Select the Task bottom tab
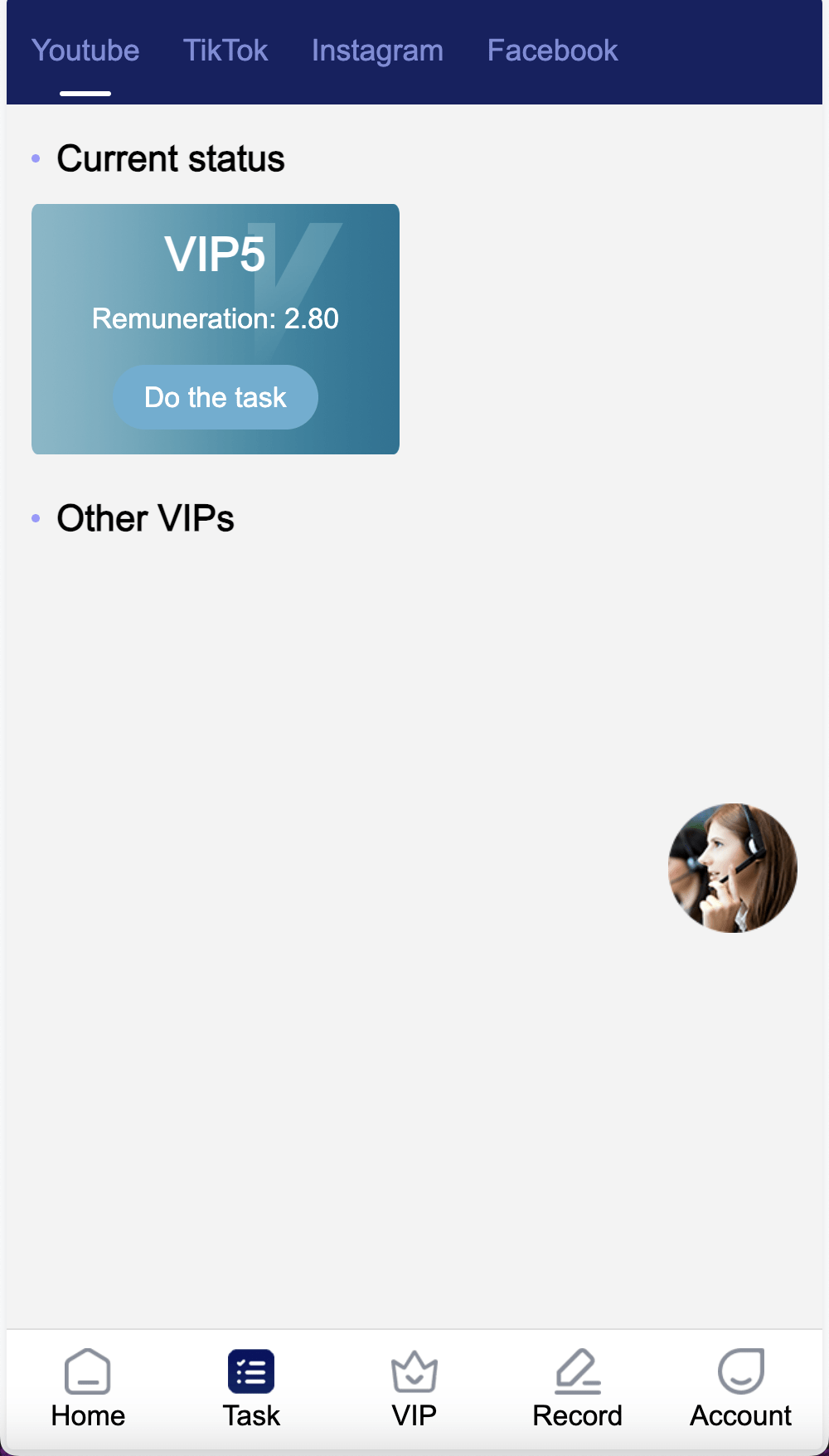Image resolution: width=829 pixels, height=1456 pixels. (x=251, y=1389)
